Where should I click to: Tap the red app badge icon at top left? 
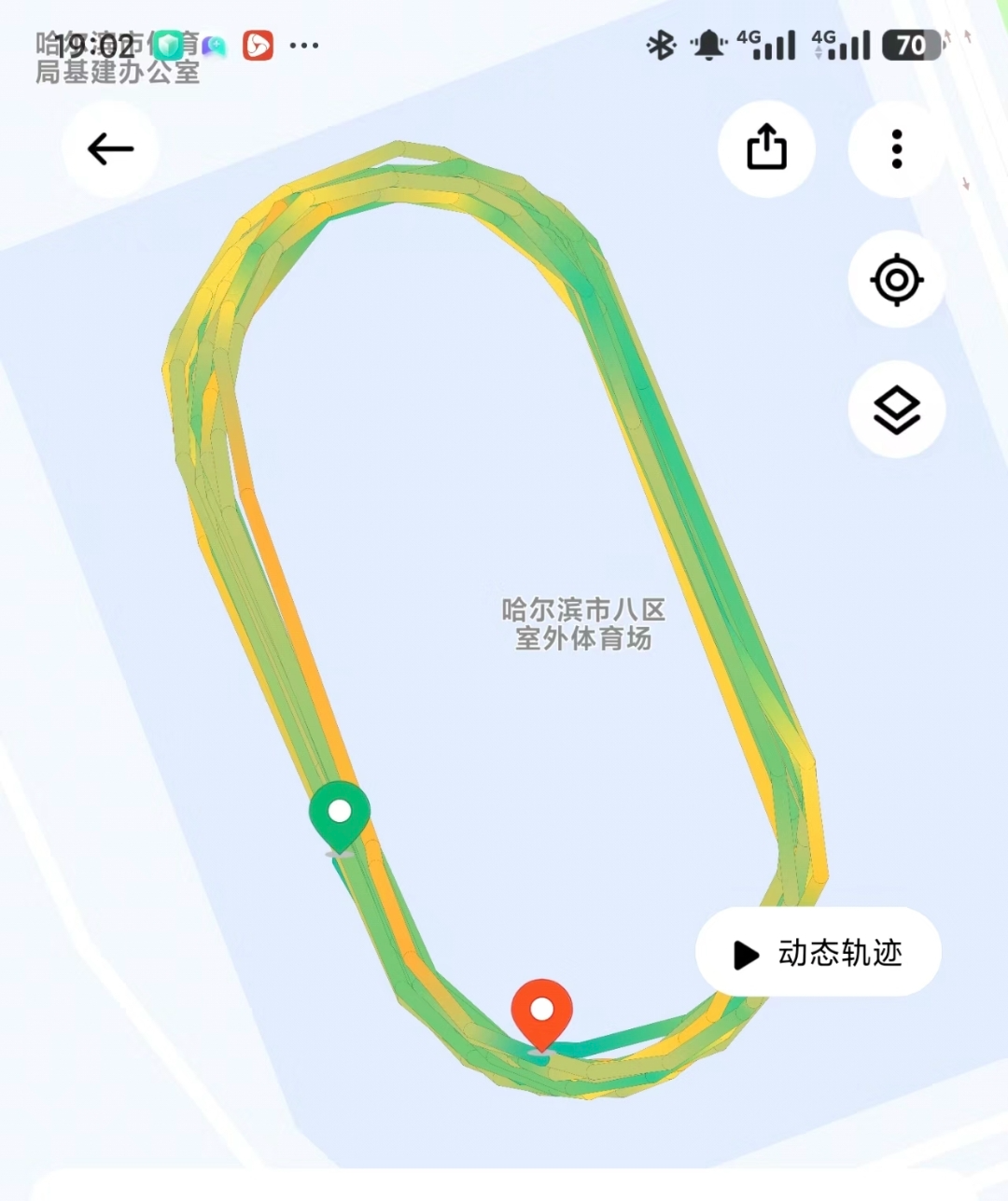click(x=258, y=44)
